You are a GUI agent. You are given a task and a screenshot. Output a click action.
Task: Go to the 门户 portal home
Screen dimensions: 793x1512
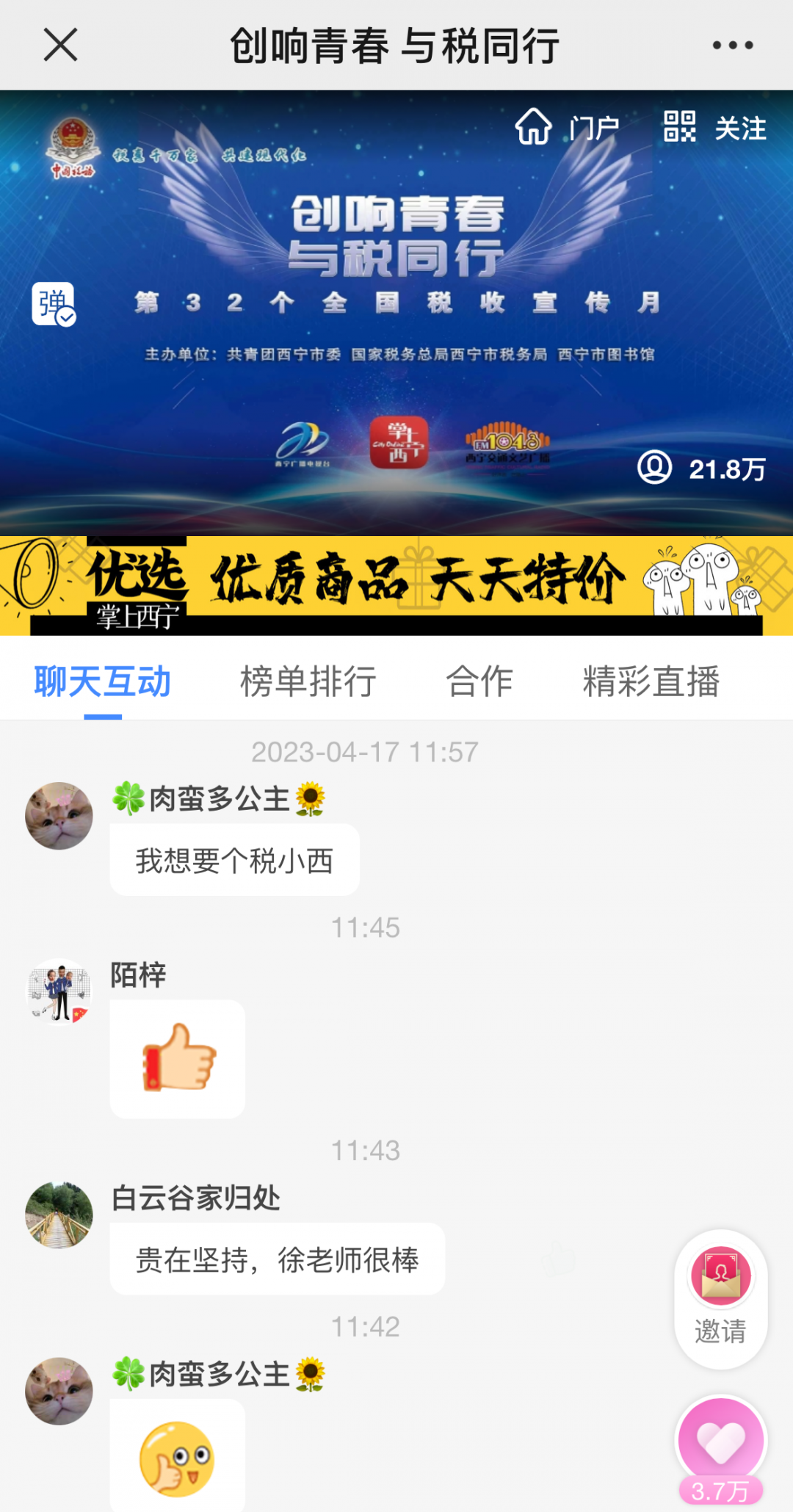pyautogui.click(x=567, y=128)
